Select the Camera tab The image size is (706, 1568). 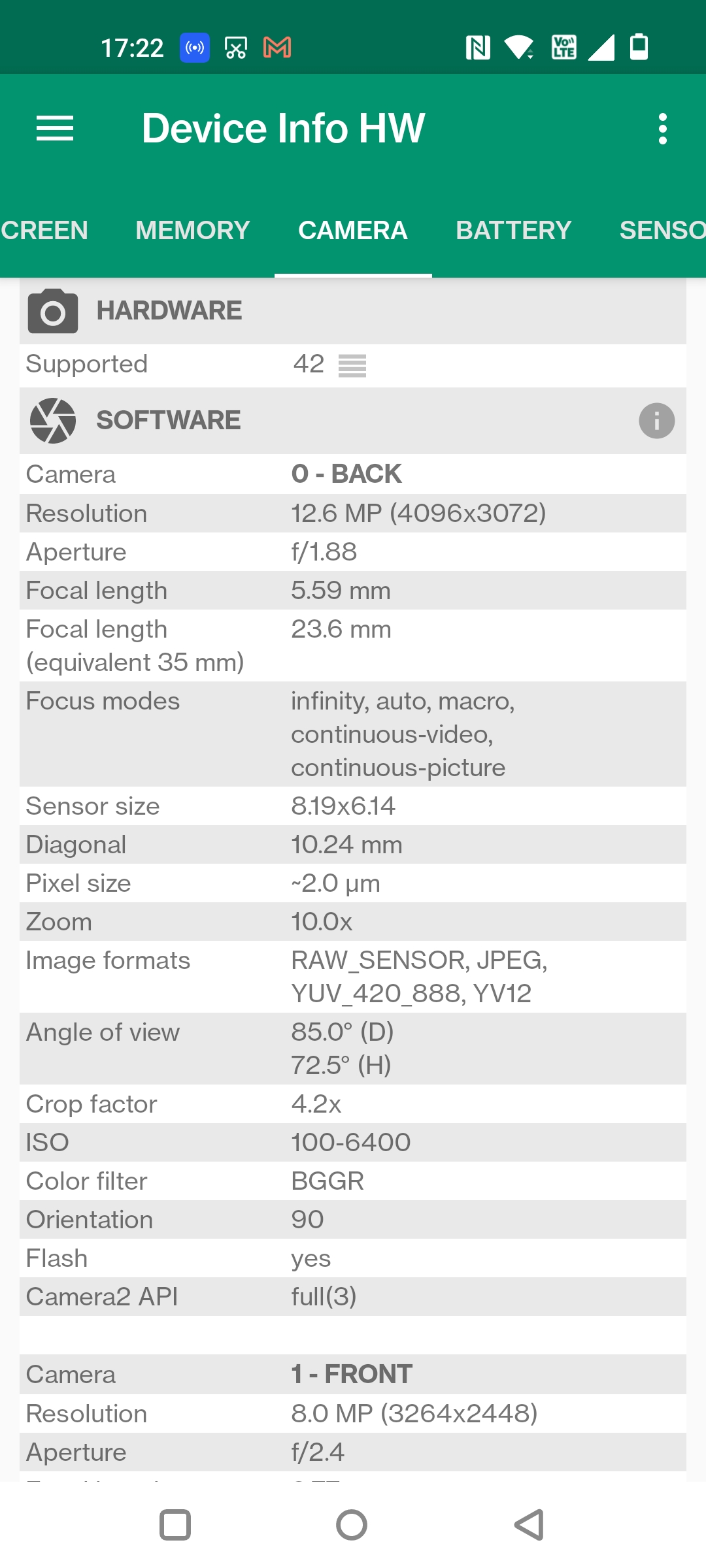pyautogui.click(x=352, y=230)
